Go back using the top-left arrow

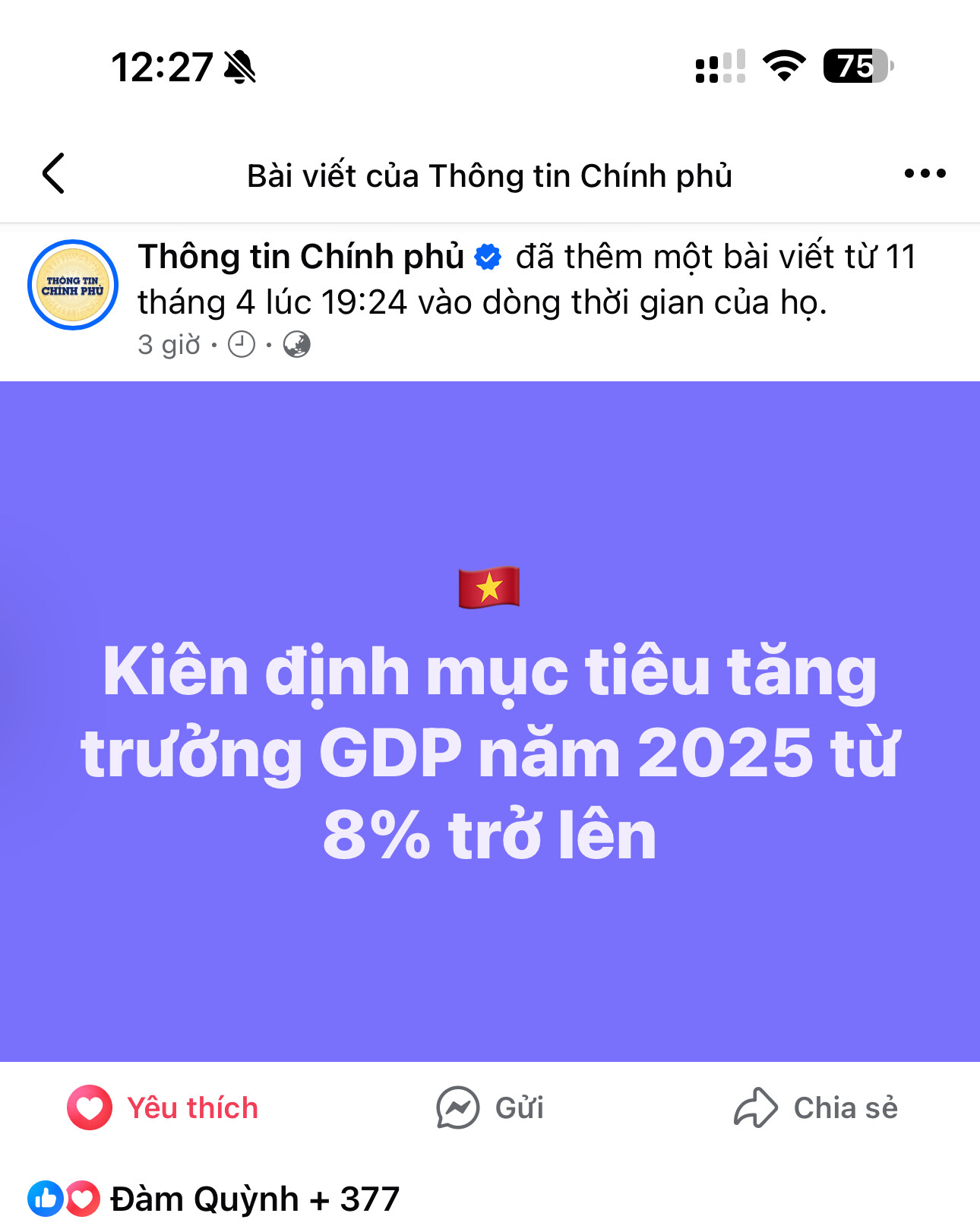[x=53, y=174]
